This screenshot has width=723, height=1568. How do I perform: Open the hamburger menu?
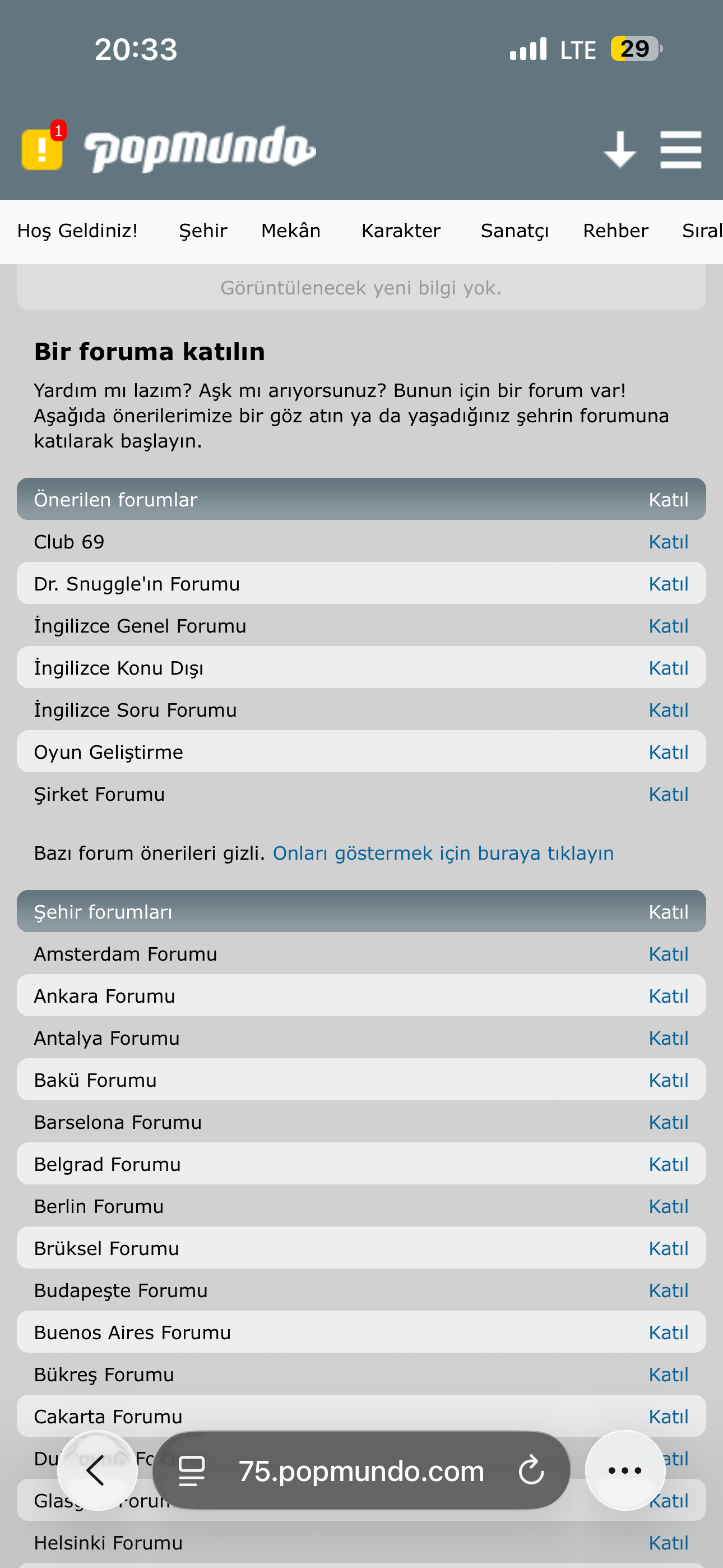coord(680,149)
